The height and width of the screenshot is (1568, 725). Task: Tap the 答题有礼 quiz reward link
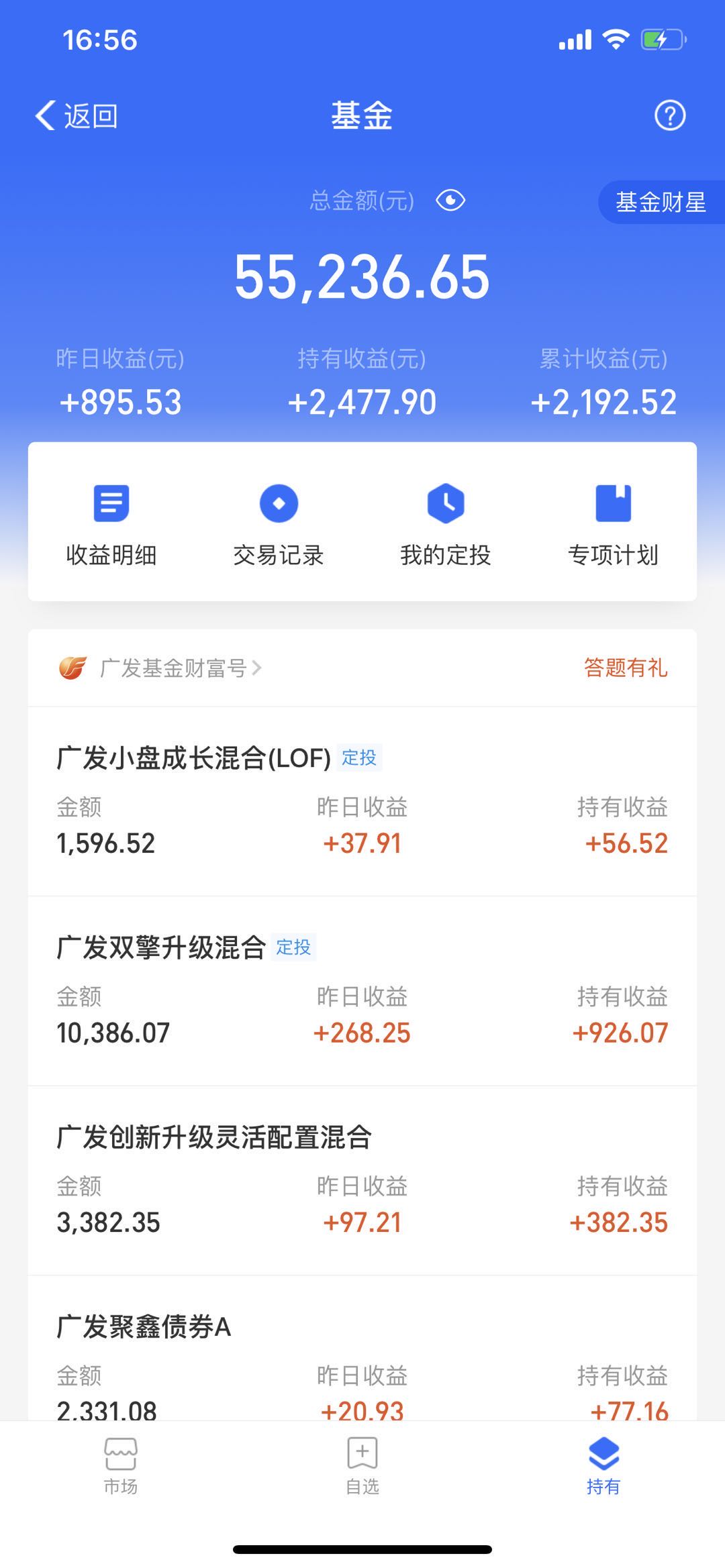tap(624, 668)
